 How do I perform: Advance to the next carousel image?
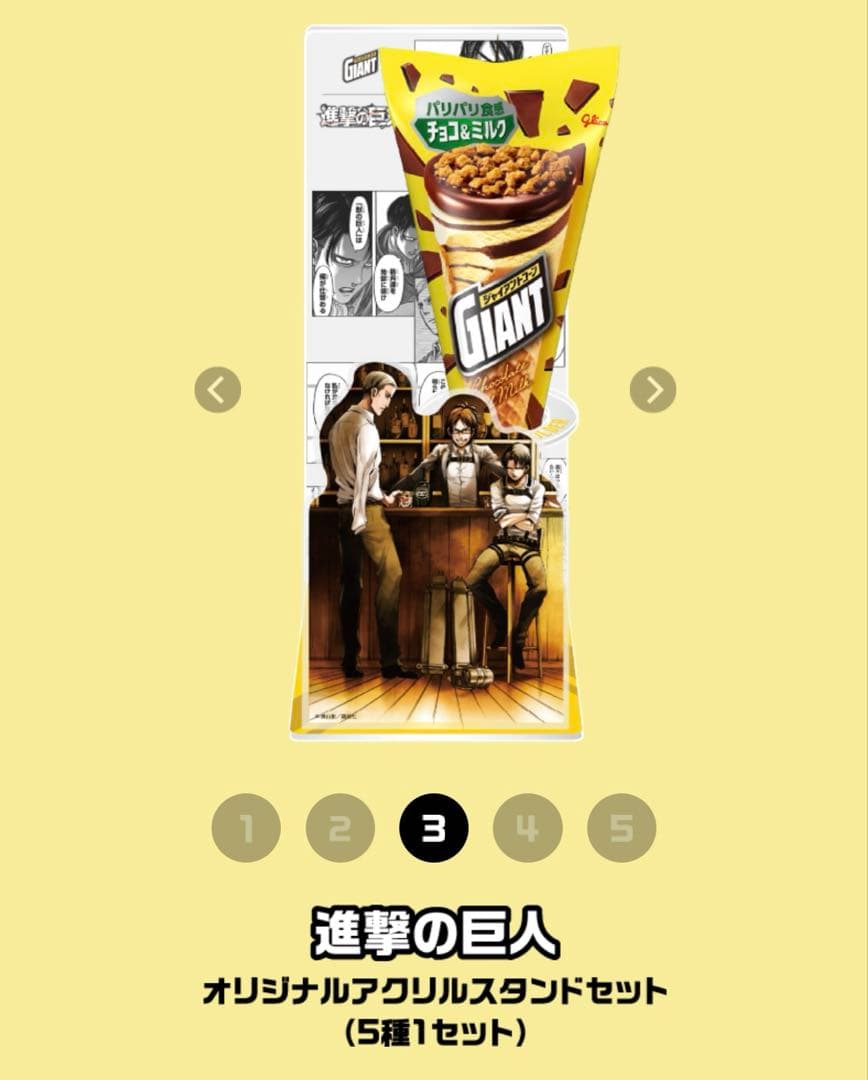[x=652, y=390]
